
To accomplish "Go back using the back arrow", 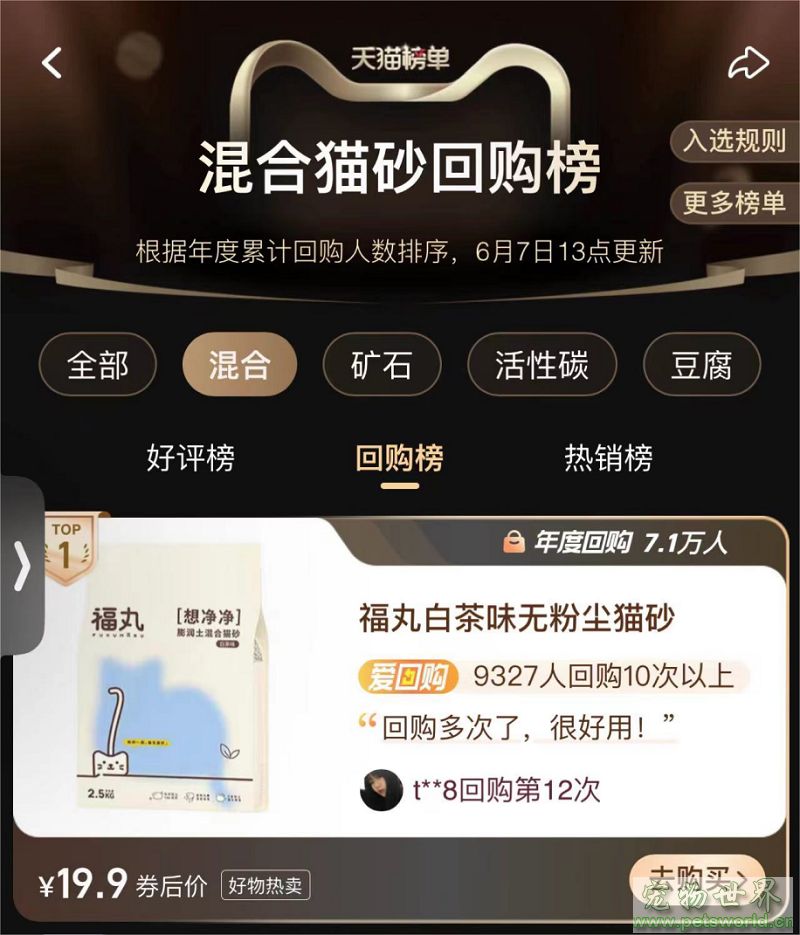I will click(x=52, y=62).
